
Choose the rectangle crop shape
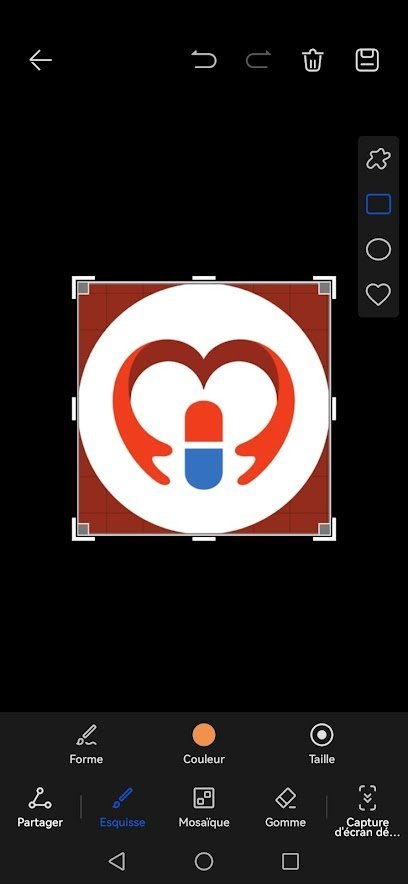click(x=378, y=204)
